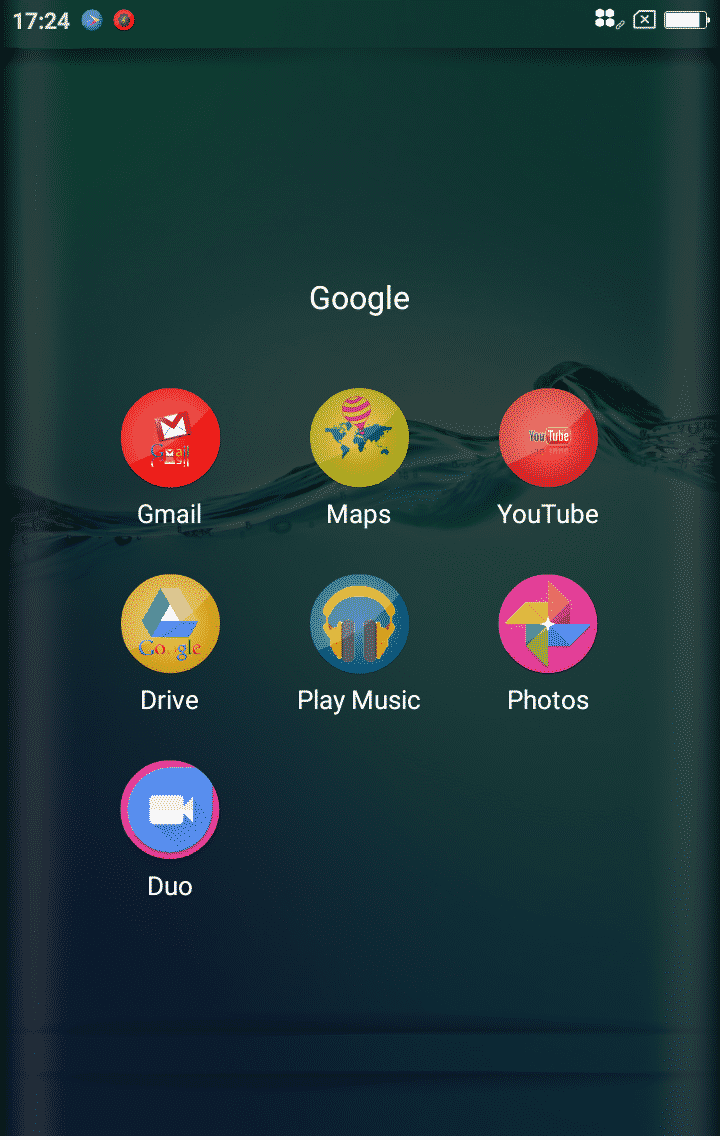
Task: Launch the Photos app
Action: pyautogui.click(x=548, y=624)
